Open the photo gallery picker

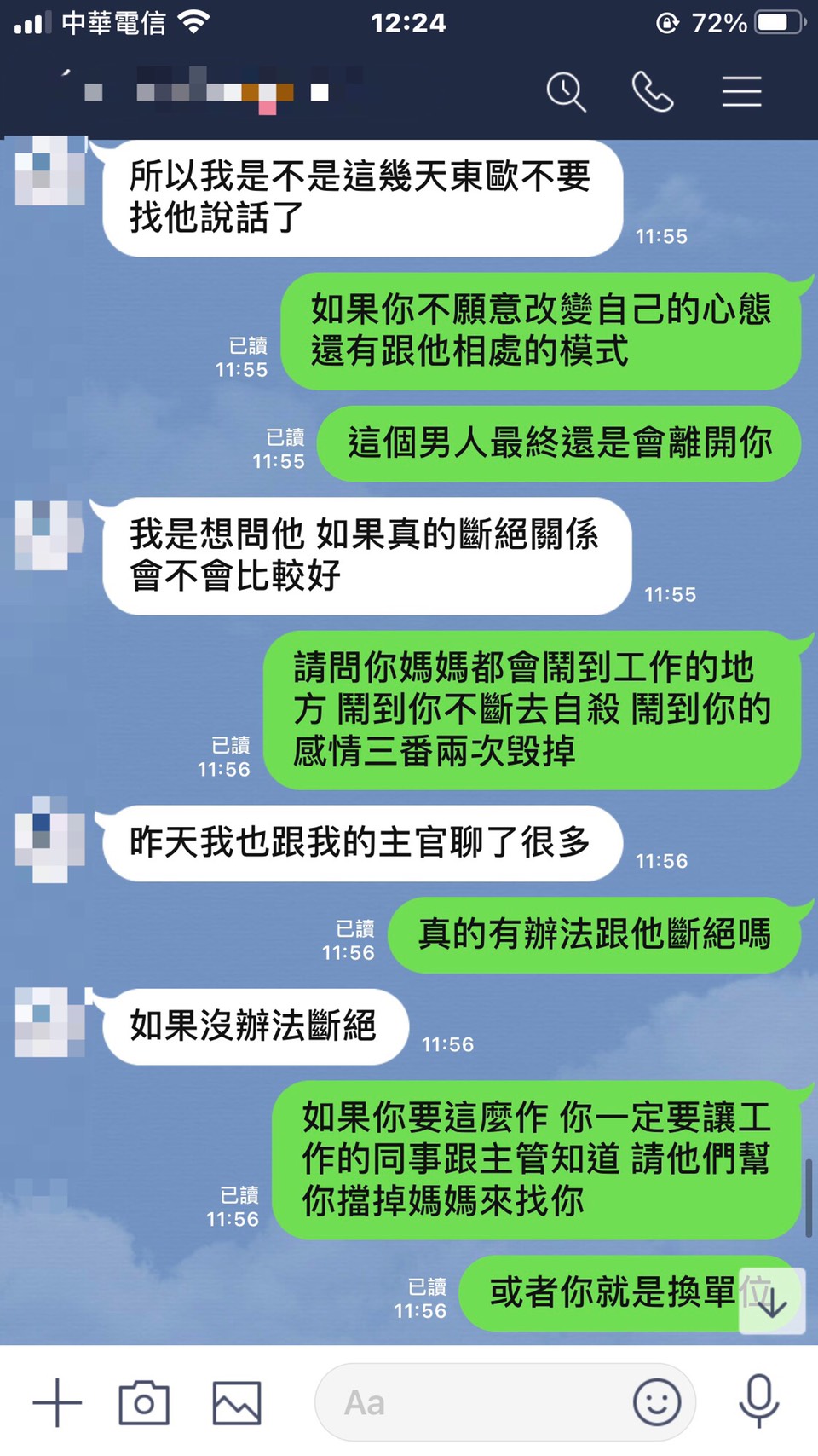pyautogui.click(x=237, y=1402)
